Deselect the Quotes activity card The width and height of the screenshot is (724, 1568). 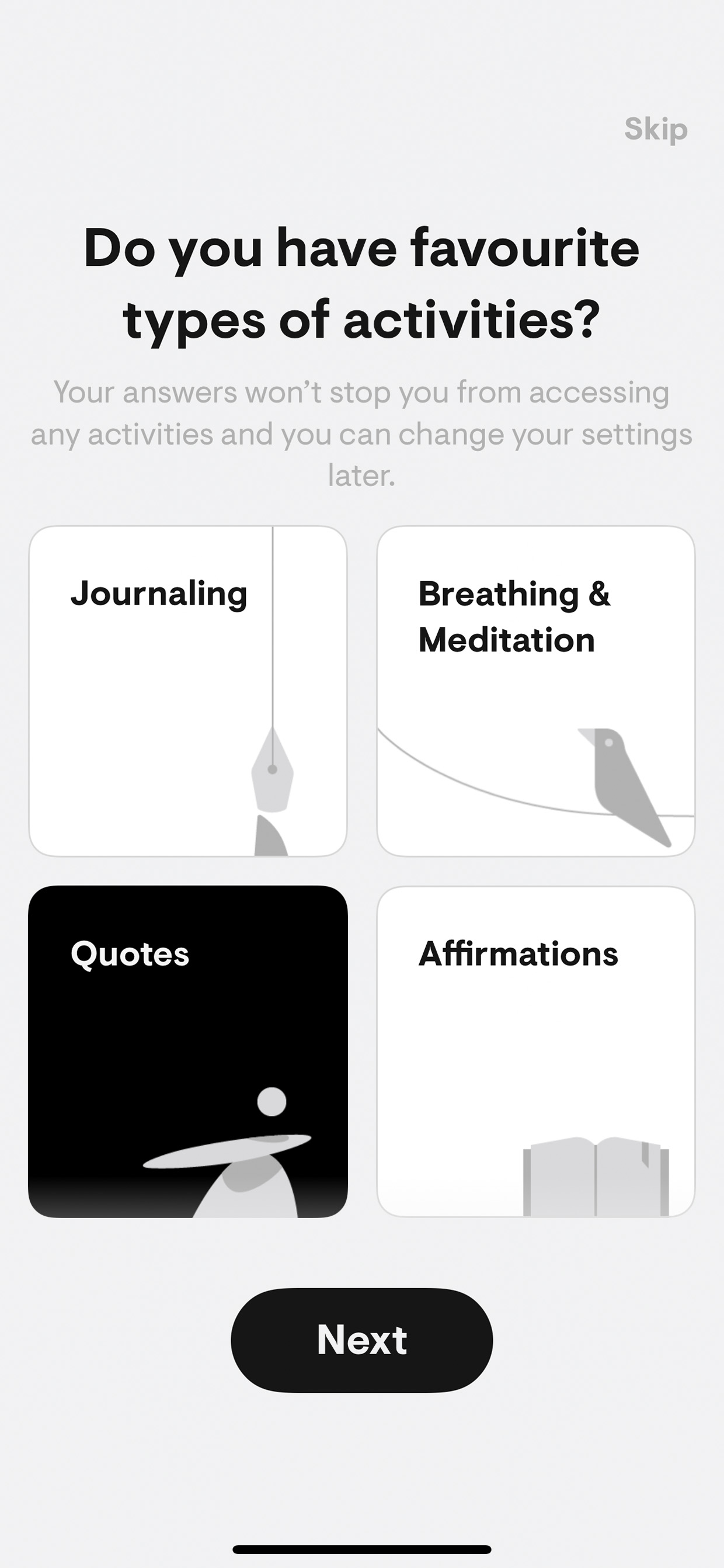[x=188, y=1051]
